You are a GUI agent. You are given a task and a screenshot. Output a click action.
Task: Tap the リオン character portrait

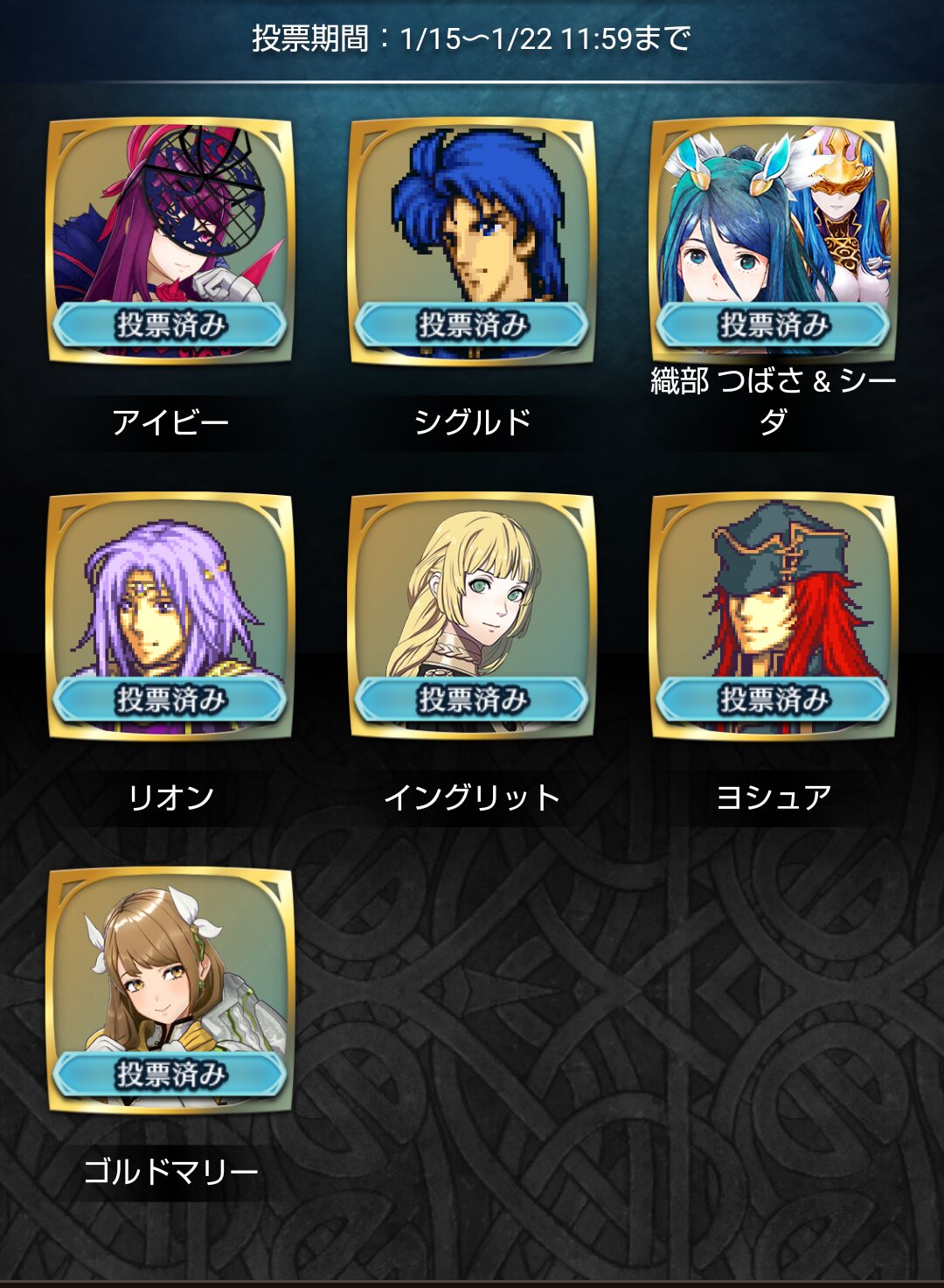[x=170, y=615]
